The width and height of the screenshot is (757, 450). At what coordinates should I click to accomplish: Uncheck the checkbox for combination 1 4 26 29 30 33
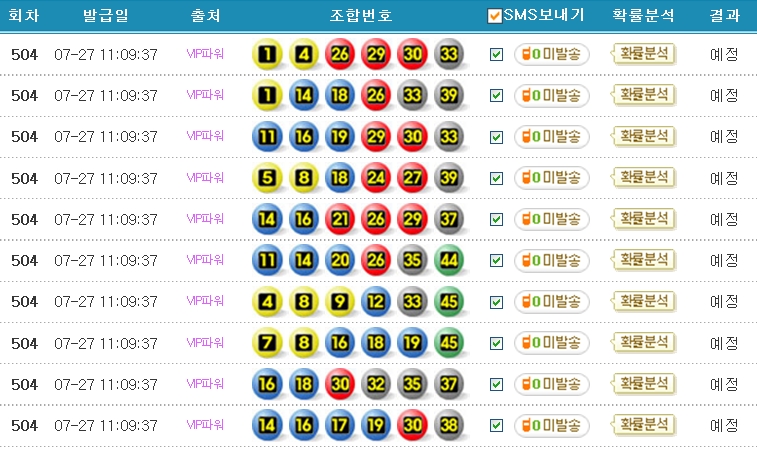(x=497, y=54)
